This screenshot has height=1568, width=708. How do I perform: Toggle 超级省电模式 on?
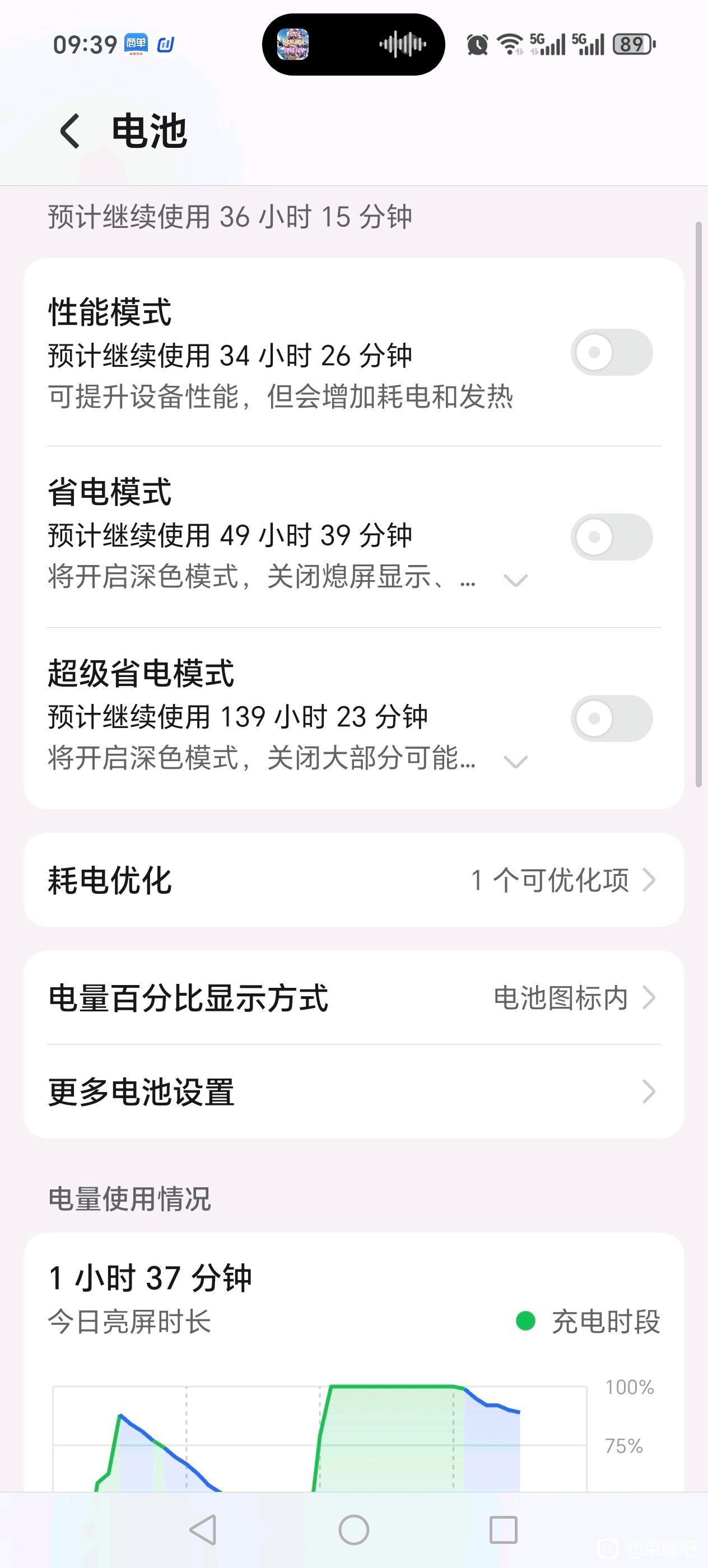[611, 718]
